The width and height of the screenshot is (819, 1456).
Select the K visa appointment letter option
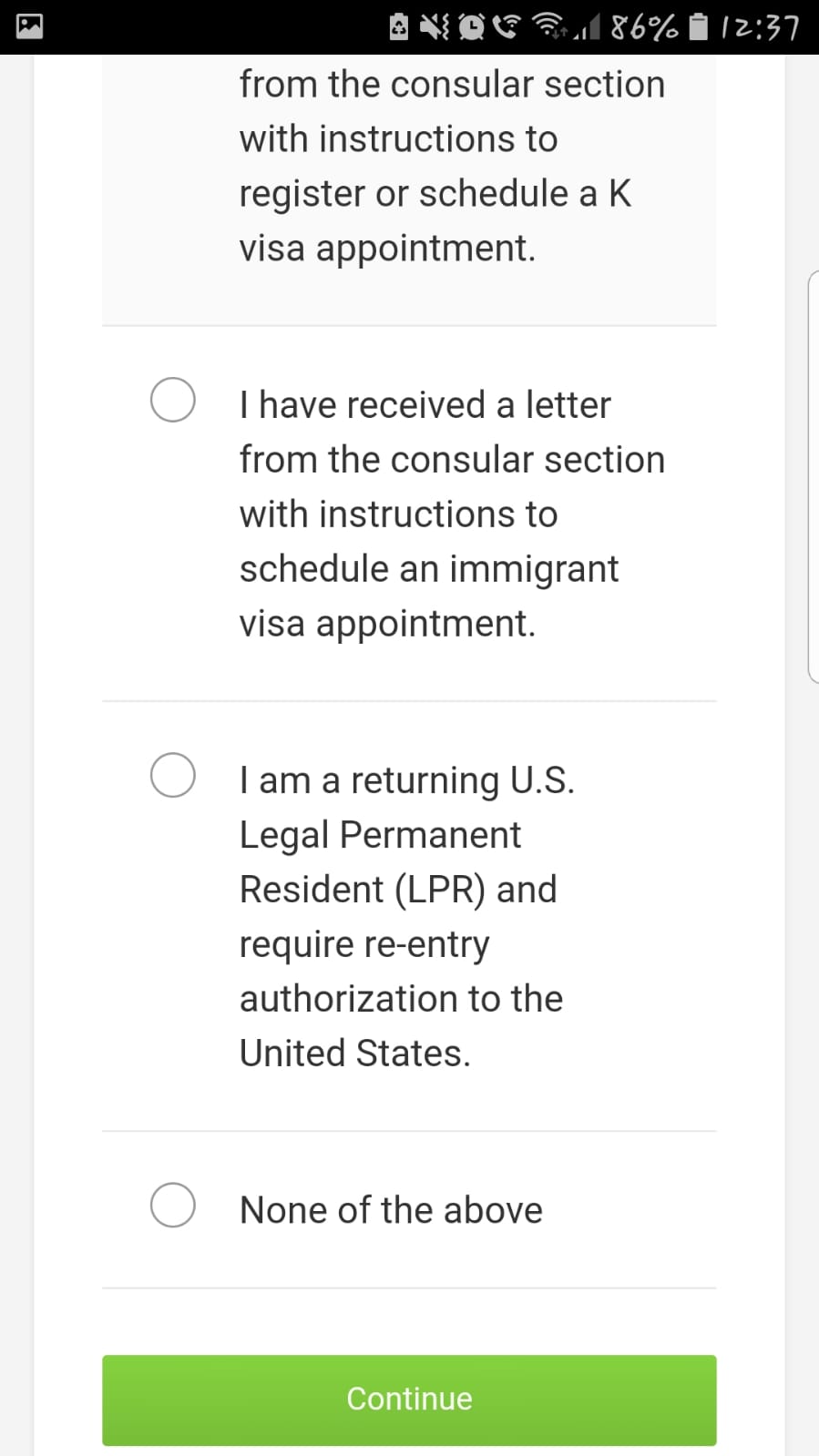tap(409, 189)
